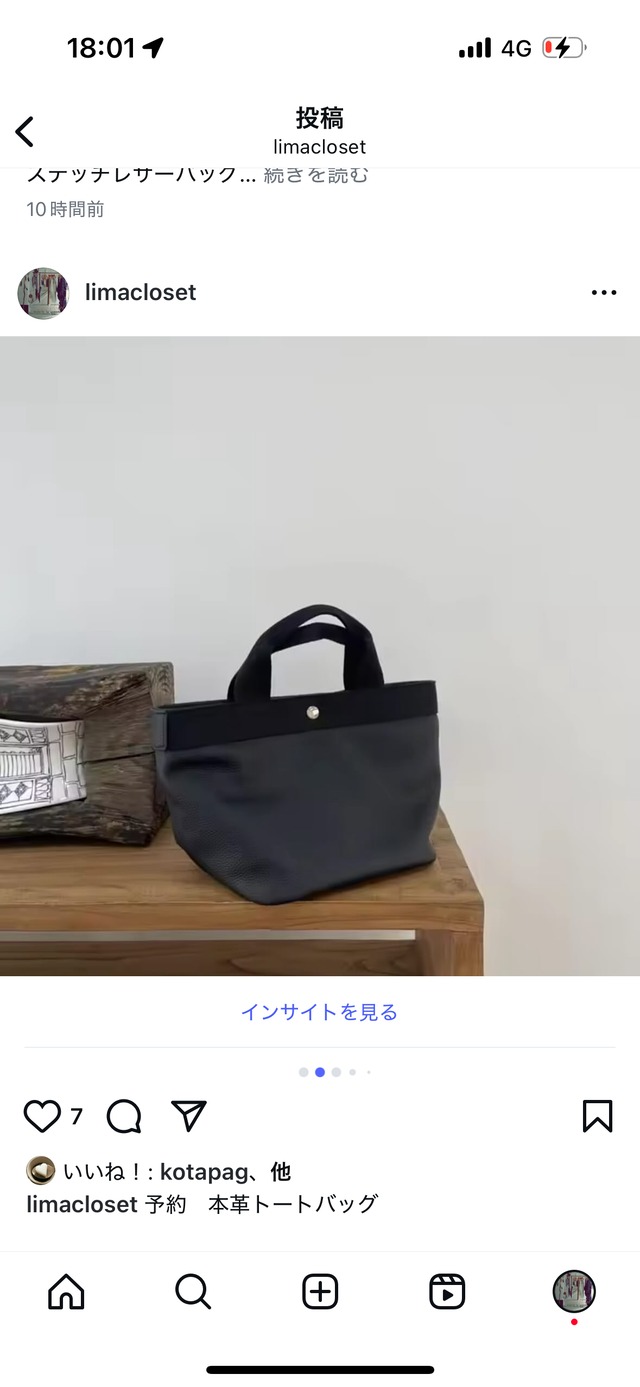
Task: Share the post via paper plane icon
Action: [x=189, y=1116]
